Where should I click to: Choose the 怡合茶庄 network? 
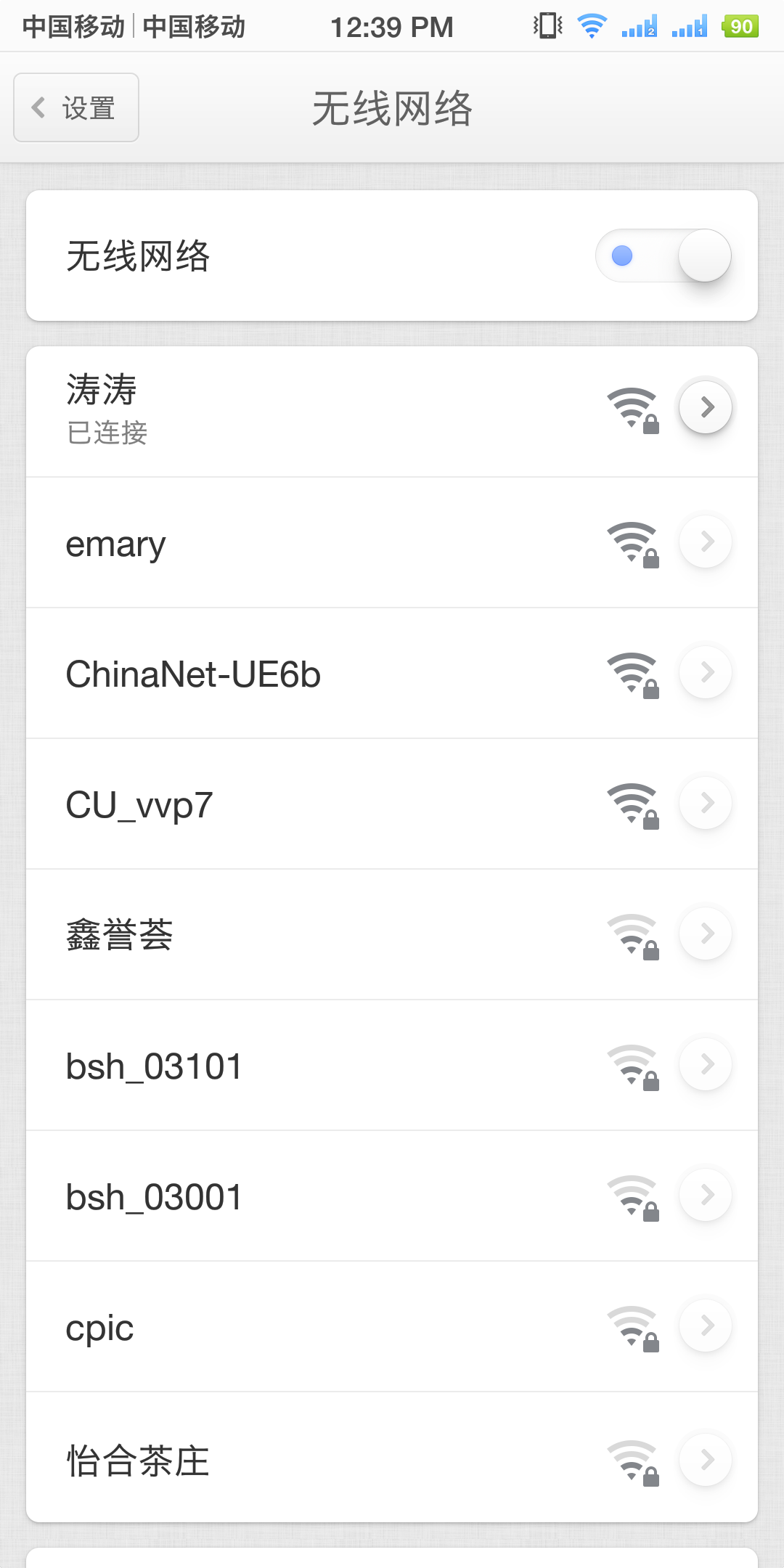coord(290,1459)
